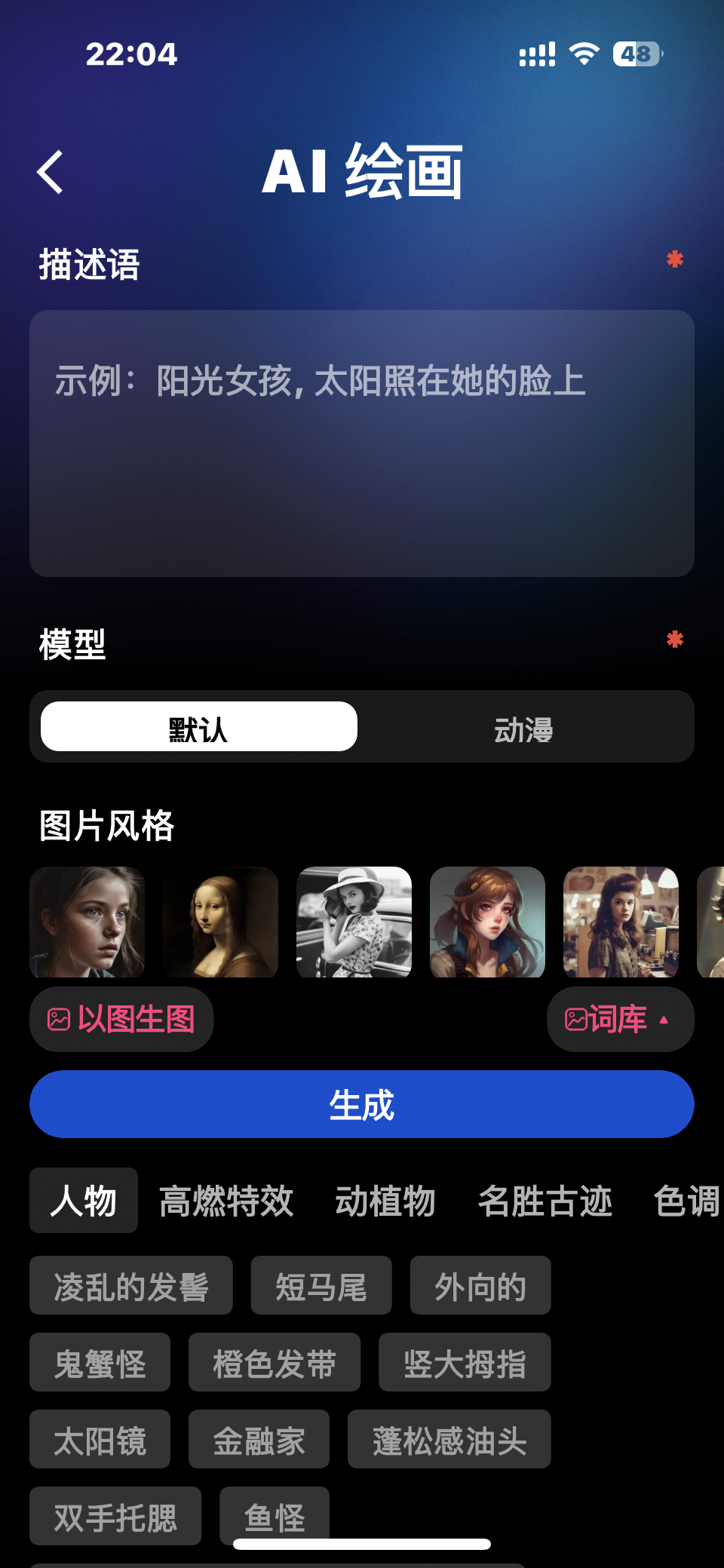The height and width of the screenshot is (1568, 724).
Task: Switch to the 高燃特效 category tab
Action: pos(226,1201)
